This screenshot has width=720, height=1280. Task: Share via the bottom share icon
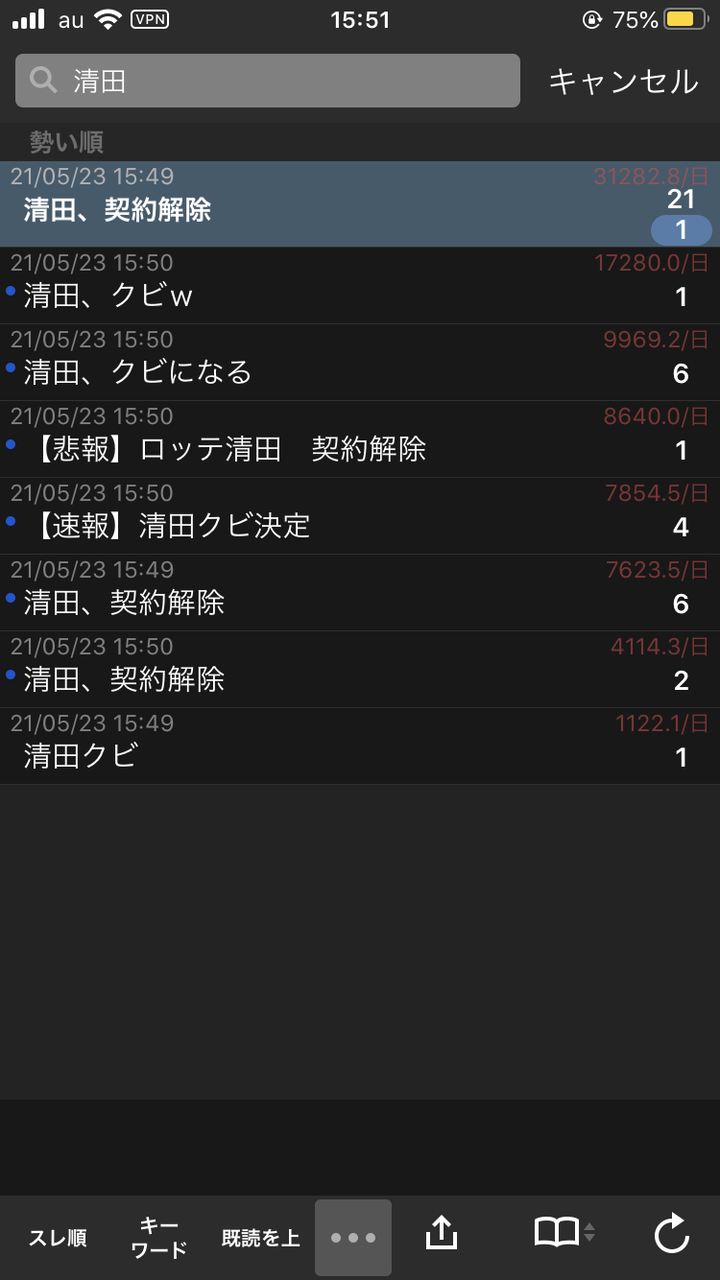click(441, 1233)
